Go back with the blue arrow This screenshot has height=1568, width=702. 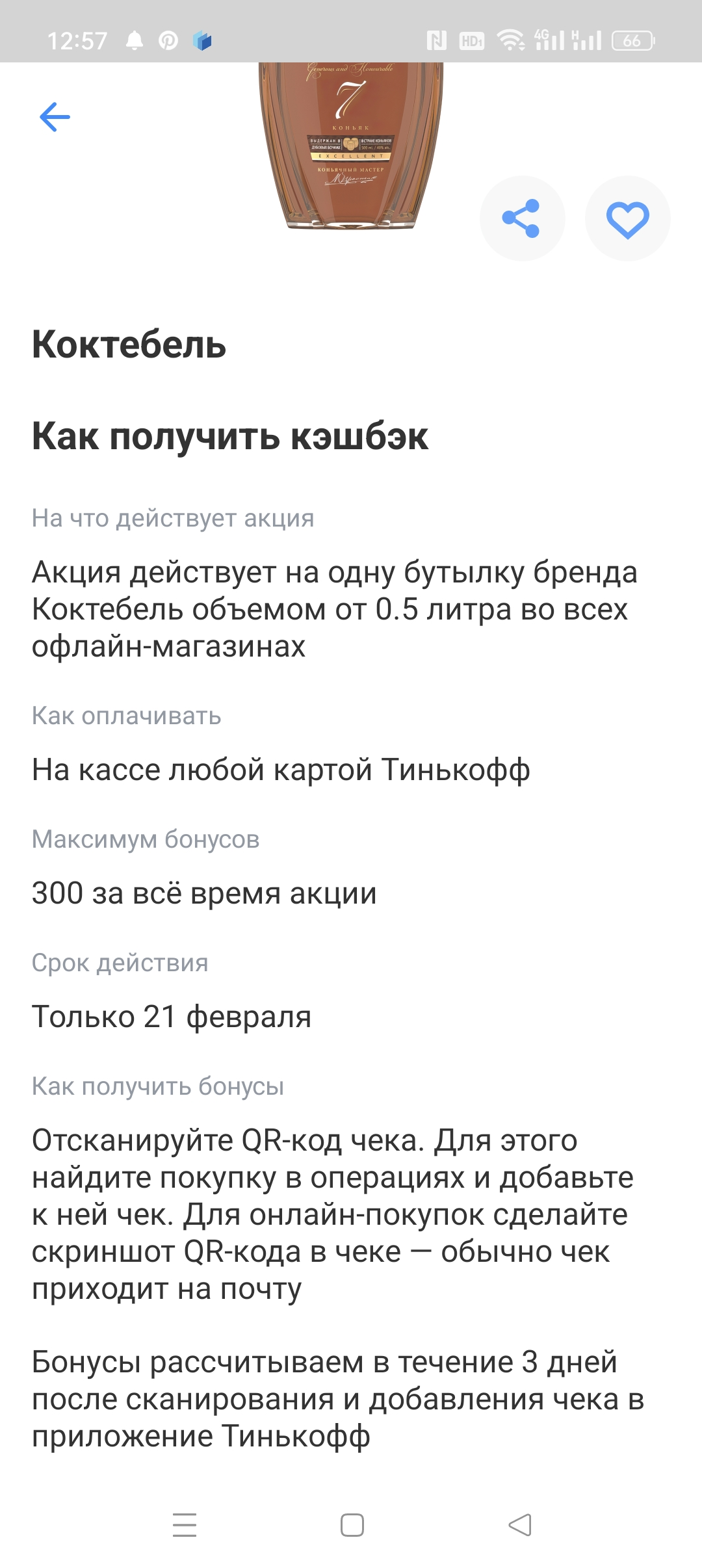(x=55, y=117)
